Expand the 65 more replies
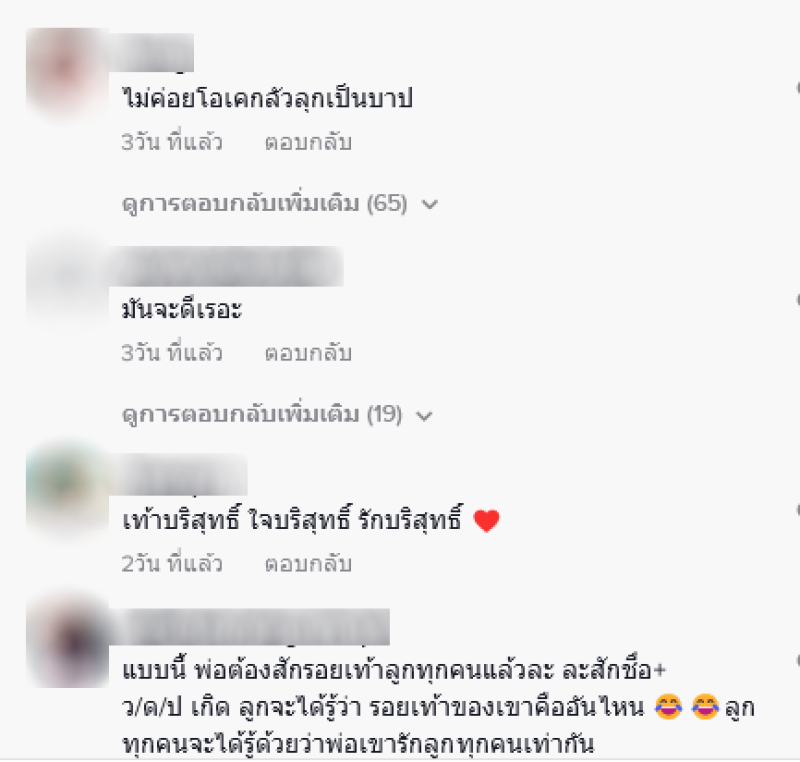This screenshot has height=762, width=800. coord(278,204)
